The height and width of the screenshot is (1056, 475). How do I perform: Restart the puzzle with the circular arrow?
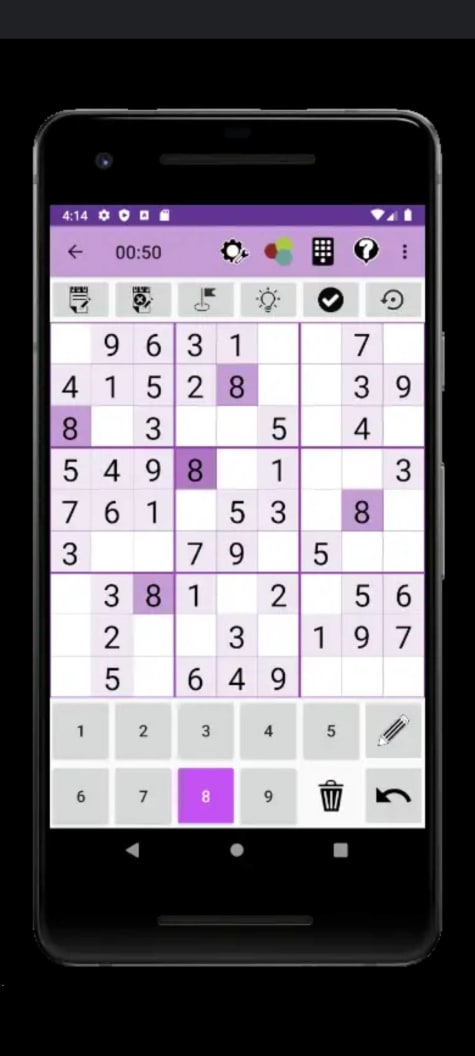(x=393, y=300)
